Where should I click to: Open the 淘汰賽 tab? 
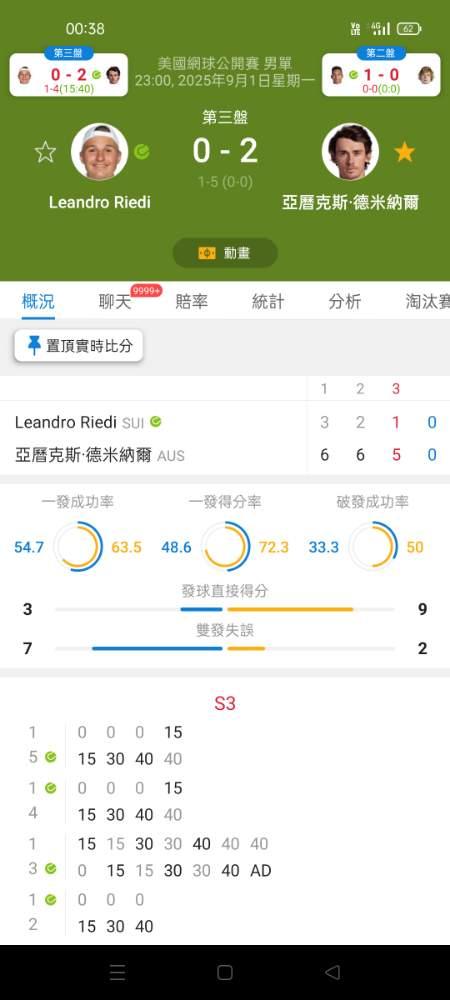point(427,302)
